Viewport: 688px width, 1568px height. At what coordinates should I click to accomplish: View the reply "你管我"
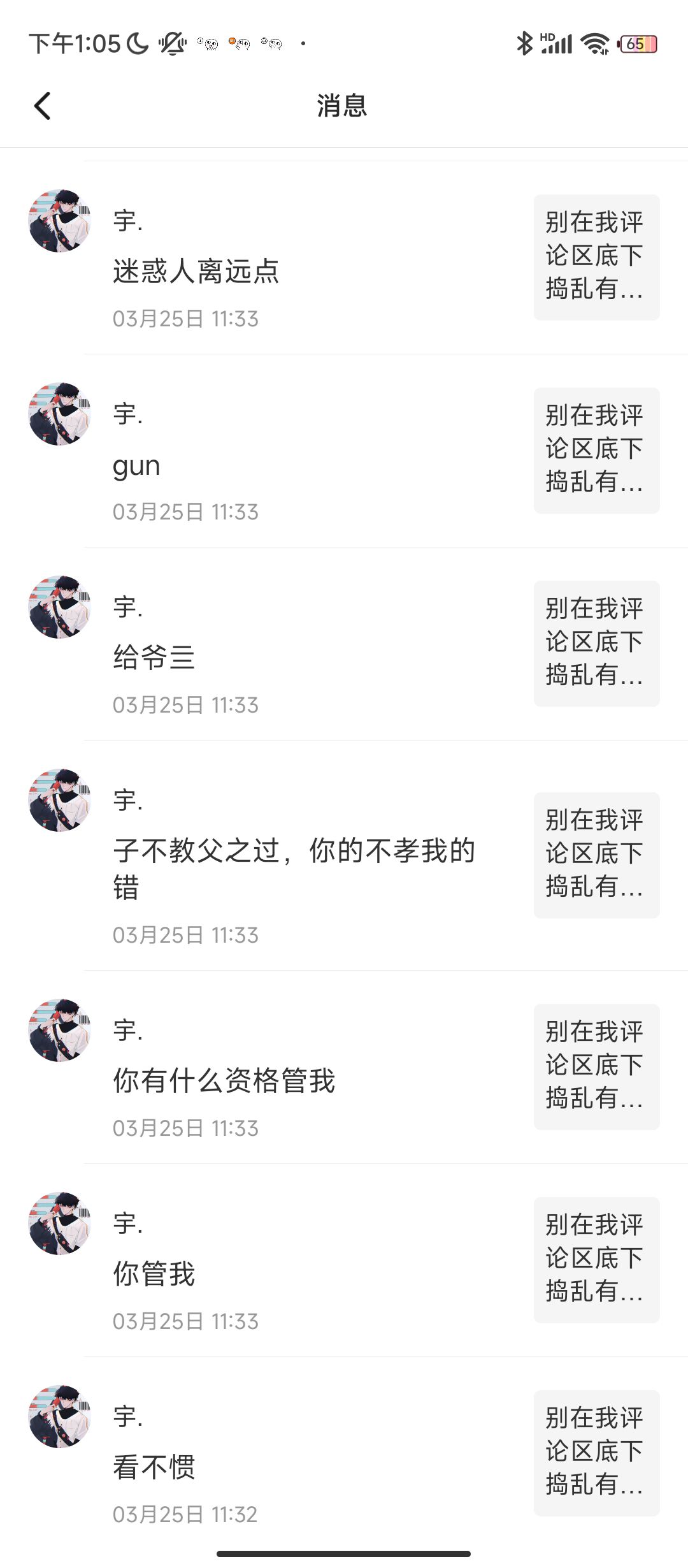[x=154, y=1274]
